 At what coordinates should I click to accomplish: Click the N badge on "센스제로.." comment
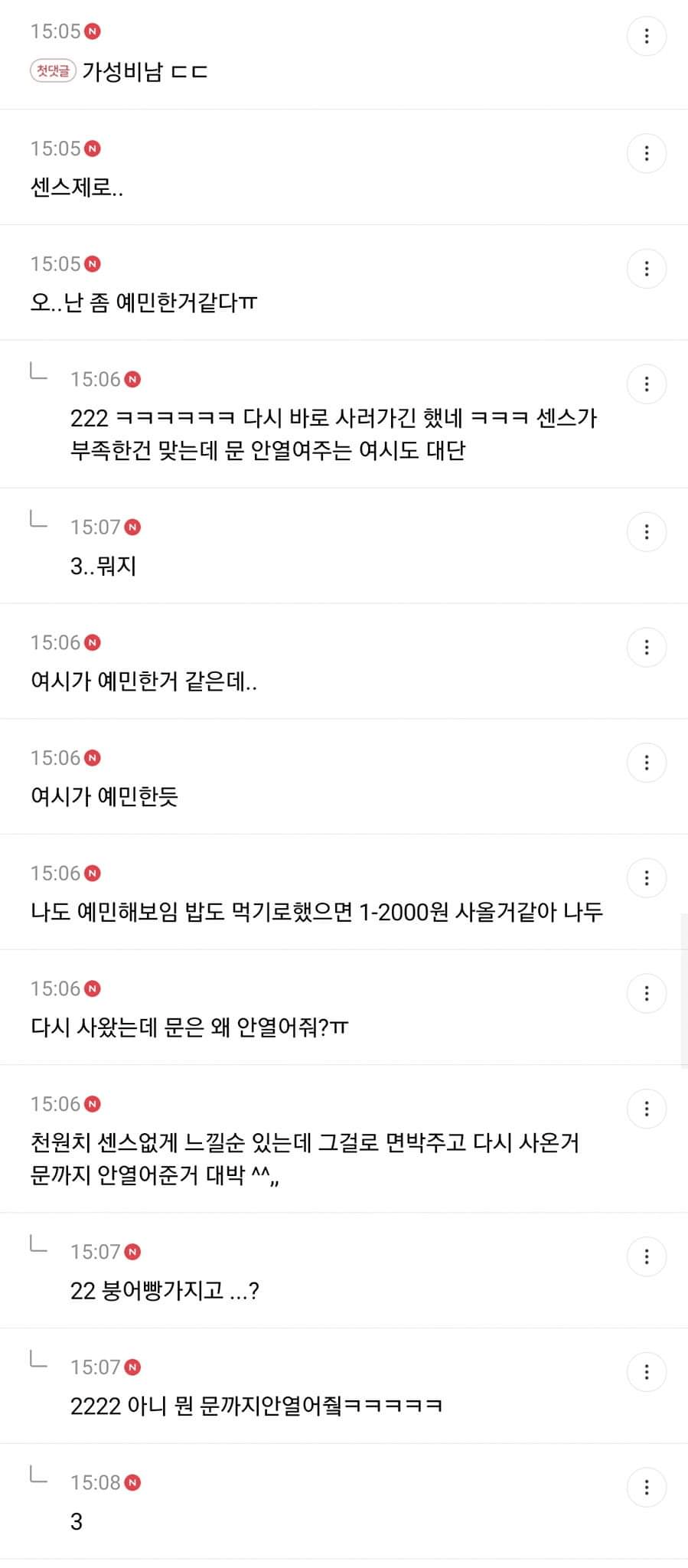92,150
